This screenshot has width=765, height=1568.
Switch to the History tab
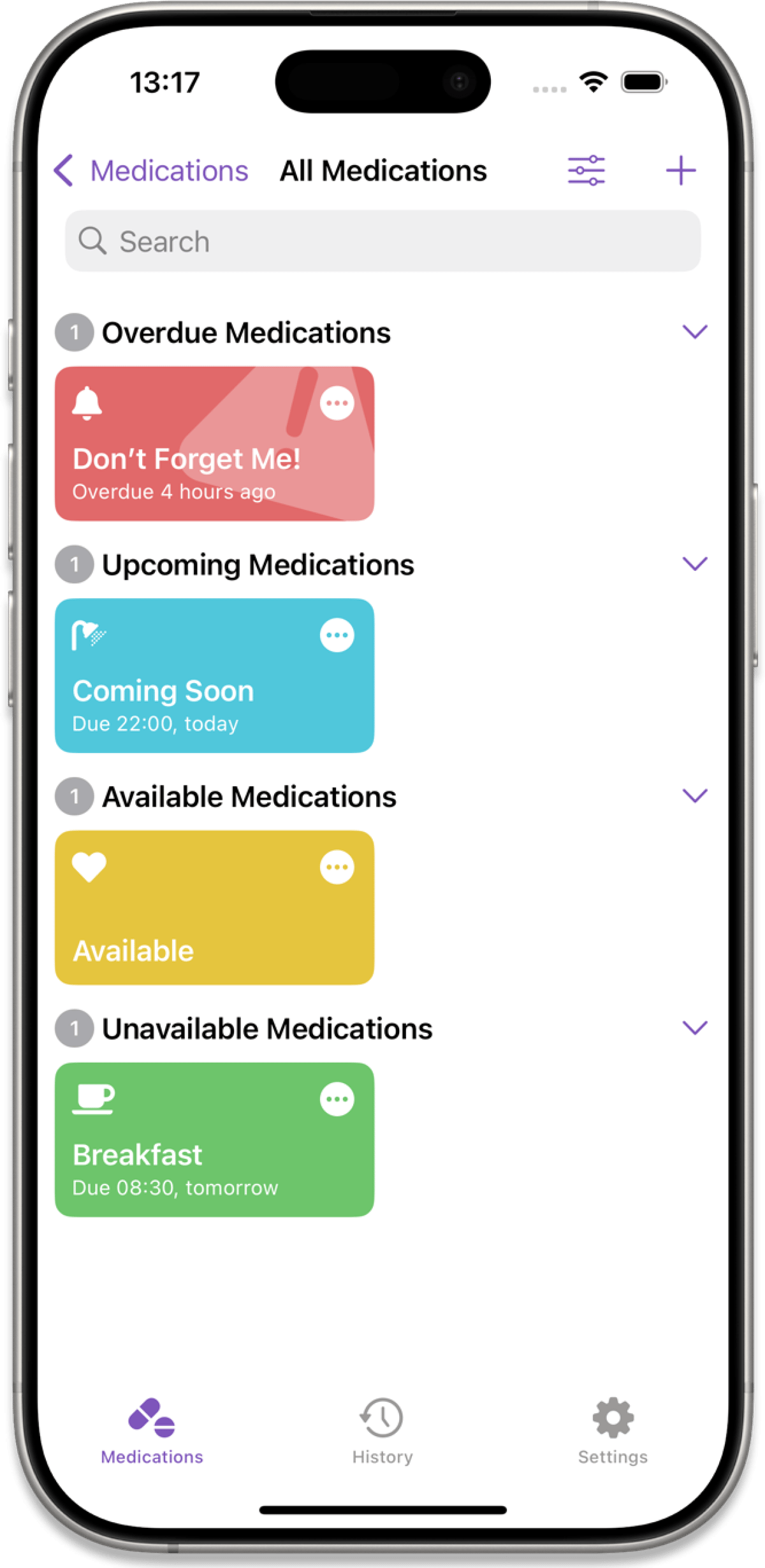click(x=382, y=1430)
